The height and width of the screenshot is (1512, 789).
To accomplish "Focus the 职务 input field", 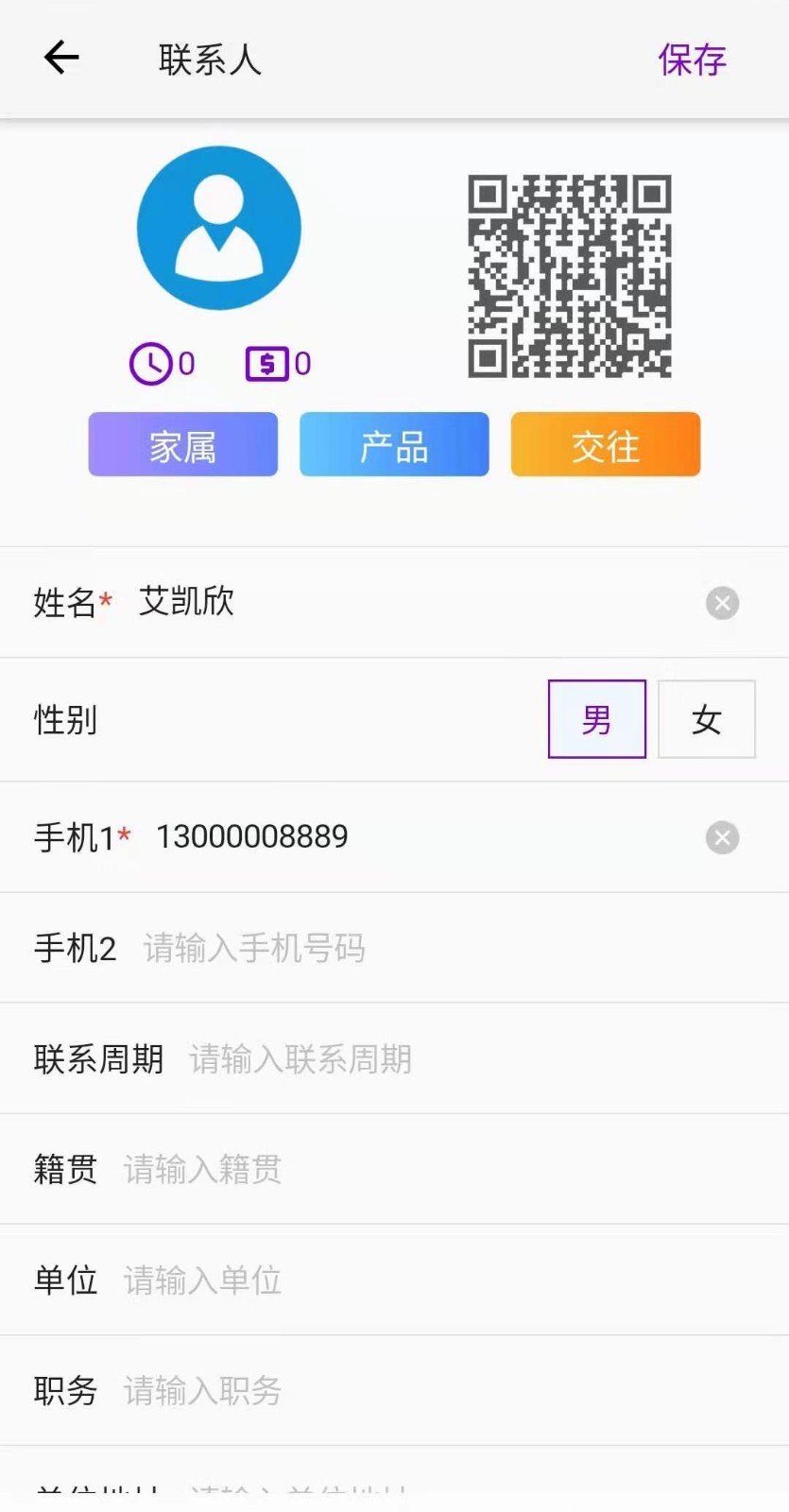I will [444, 1391].
